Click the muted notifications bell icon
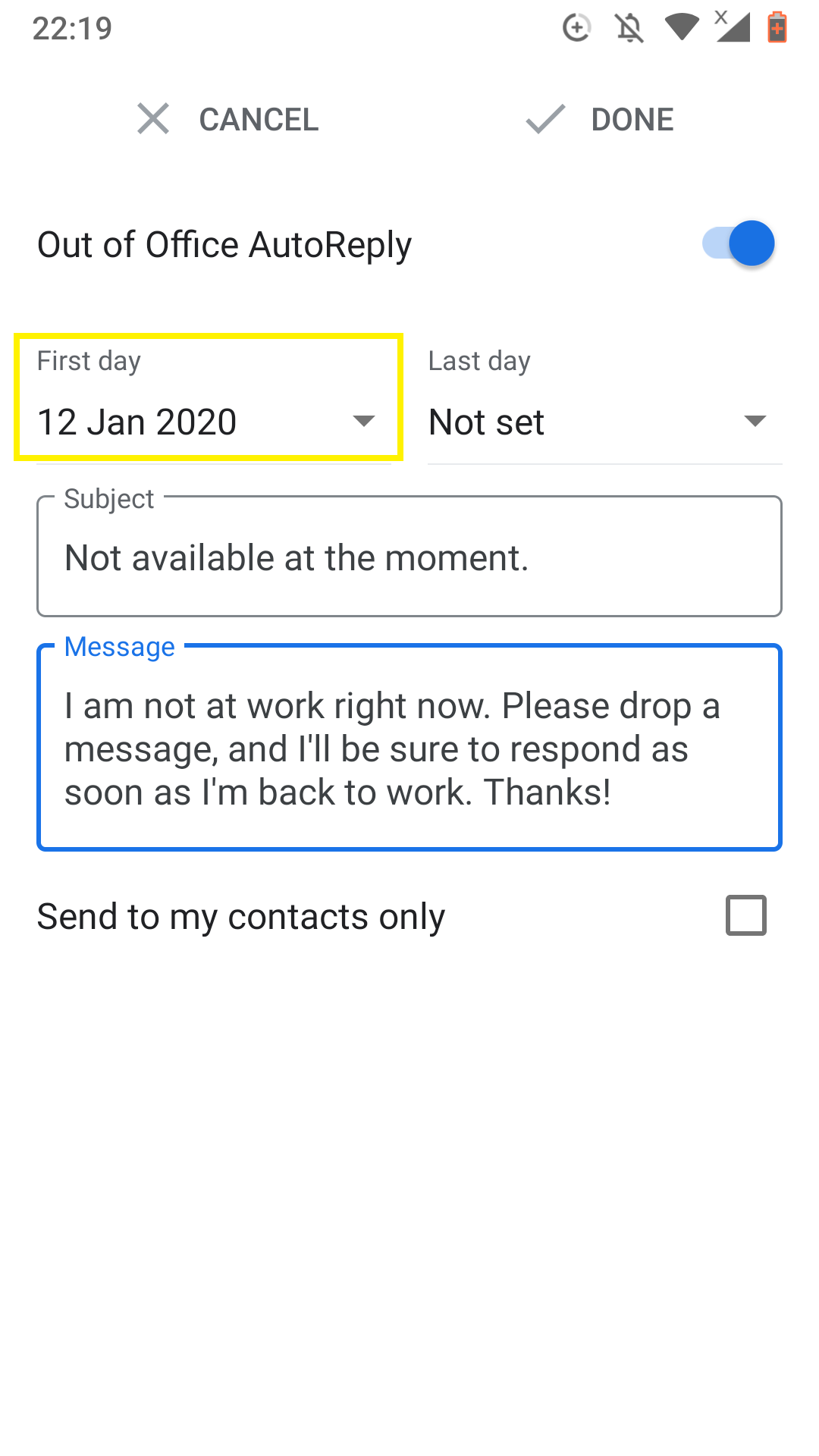 (x=629, y=27)
